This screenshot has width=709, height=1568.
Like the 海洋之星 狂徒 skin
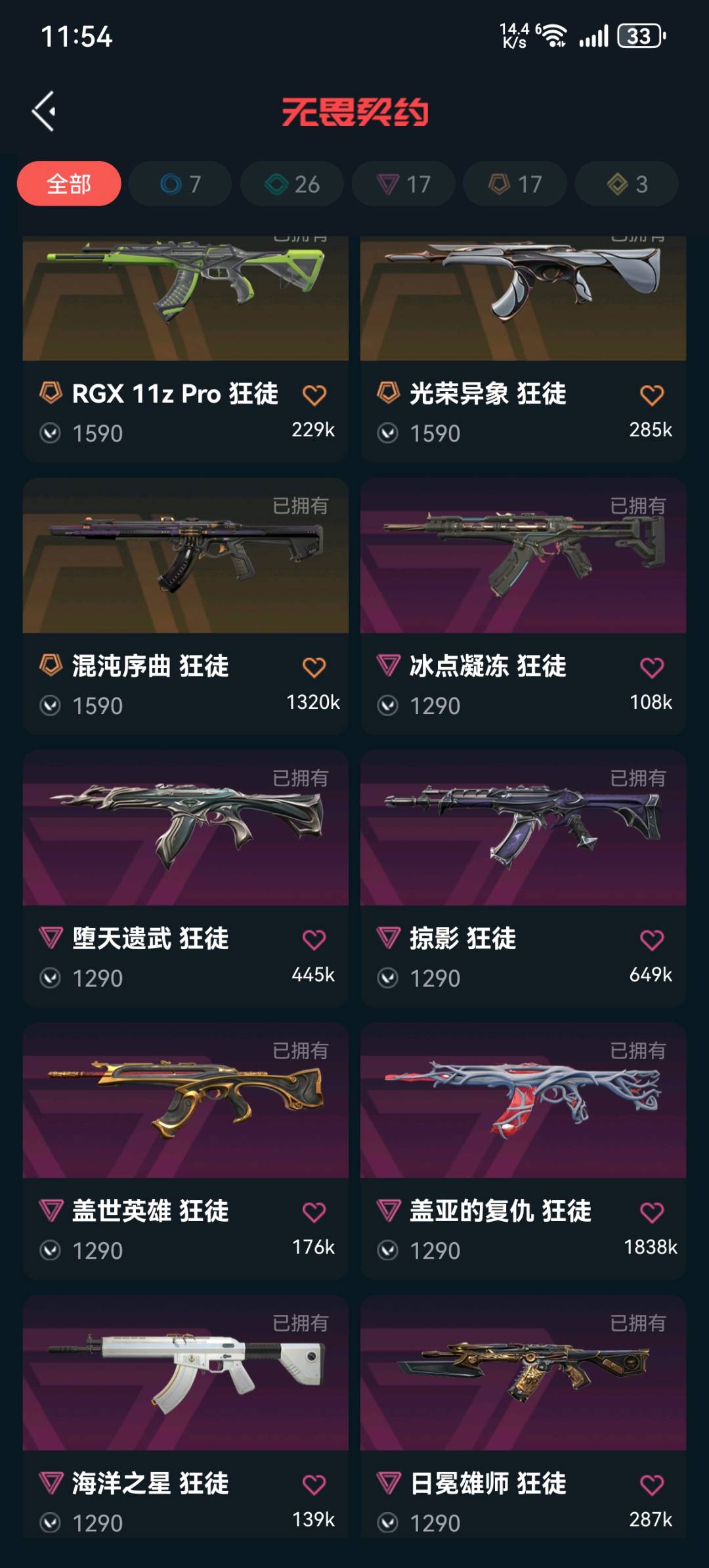314,1485
